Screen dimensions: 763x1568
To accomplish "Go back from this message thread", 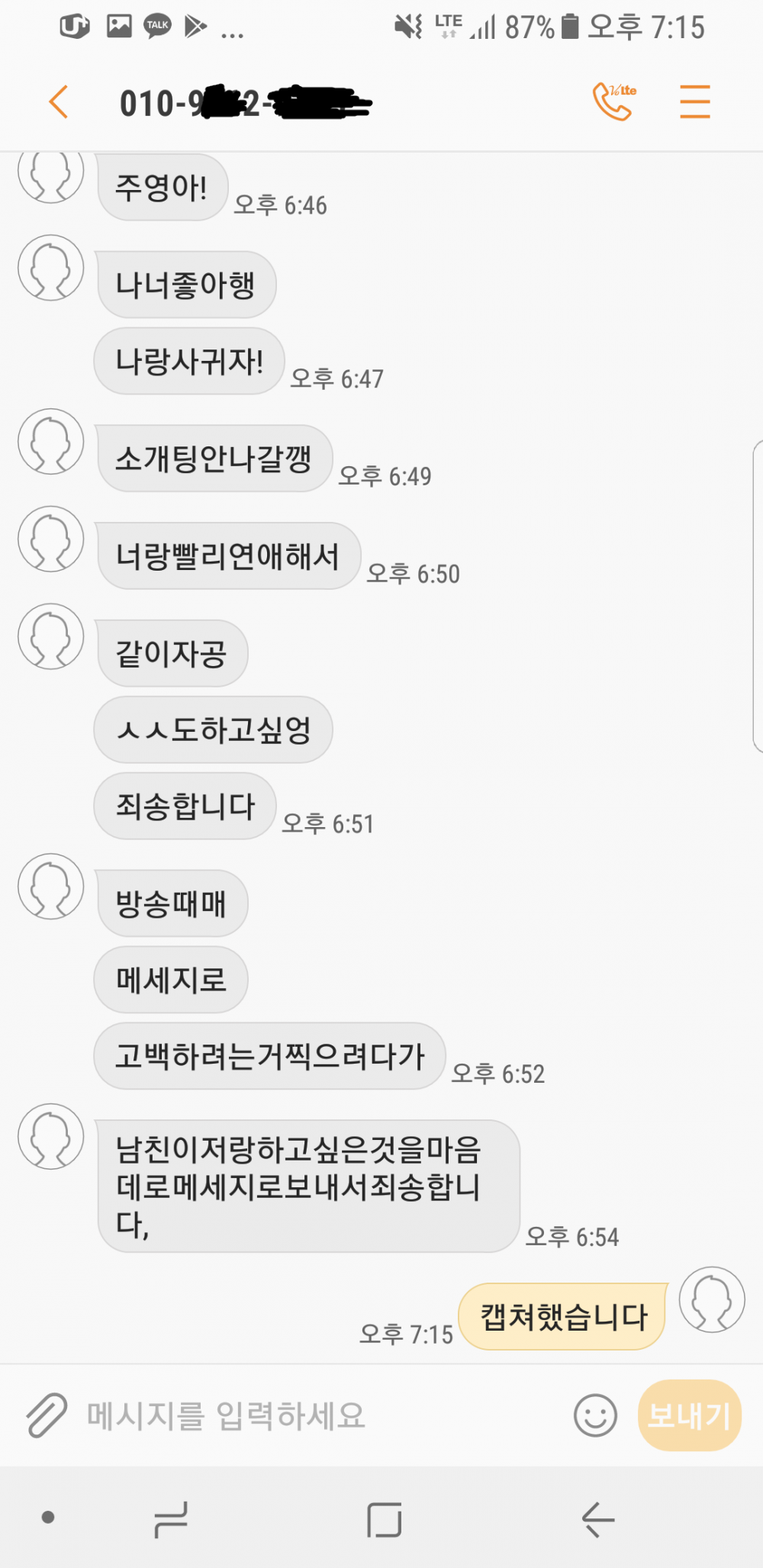I will [x=59, y=102].
